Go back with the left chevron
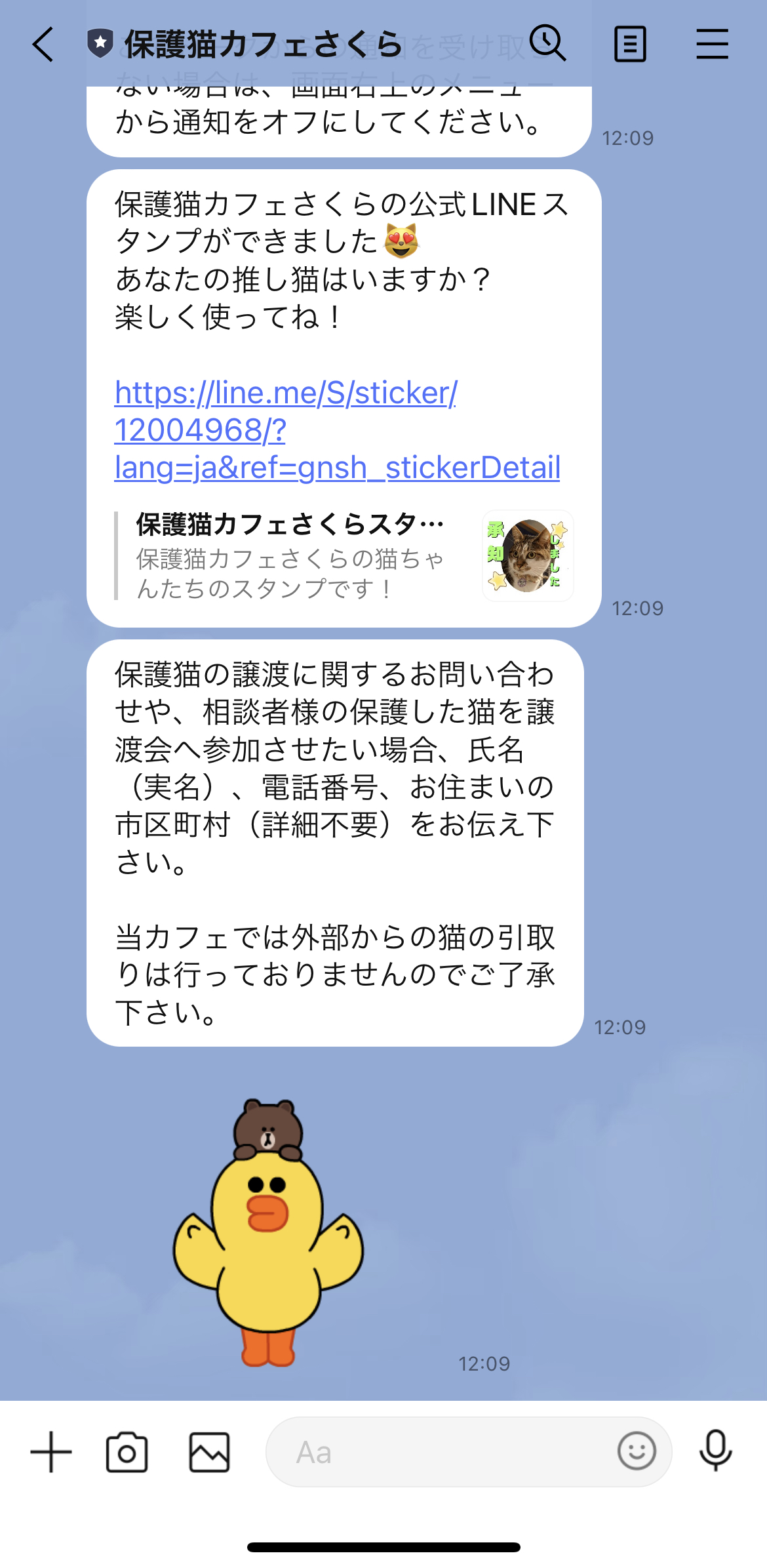The width and height of the screenshot is (767, 1568). click(x=42, y=43)
